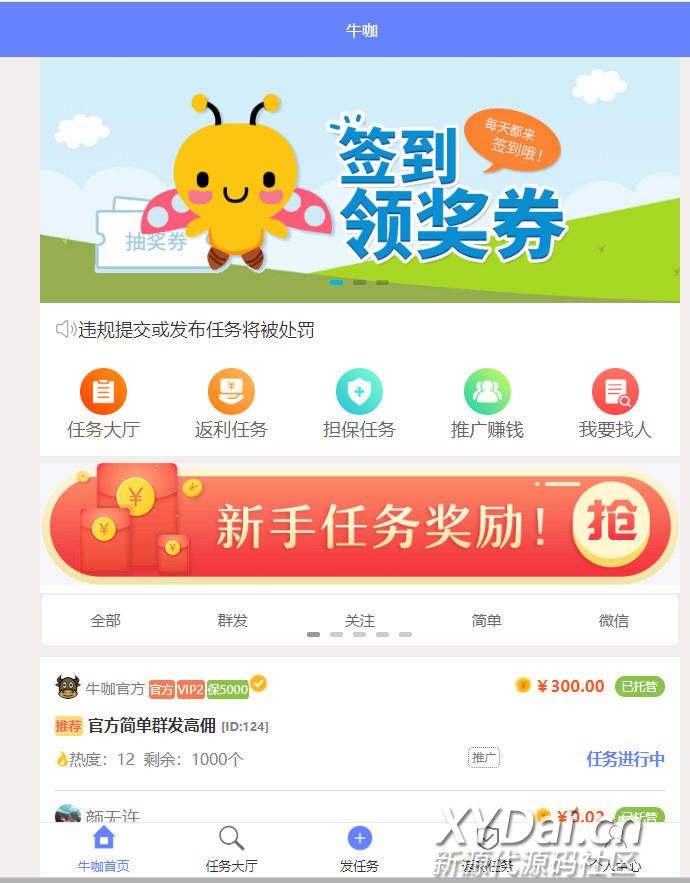The height and width of the screenshot is (883, 690).
Task: Switch to 牛咖首页 bottom tab
Action: (x=103, y=849)
